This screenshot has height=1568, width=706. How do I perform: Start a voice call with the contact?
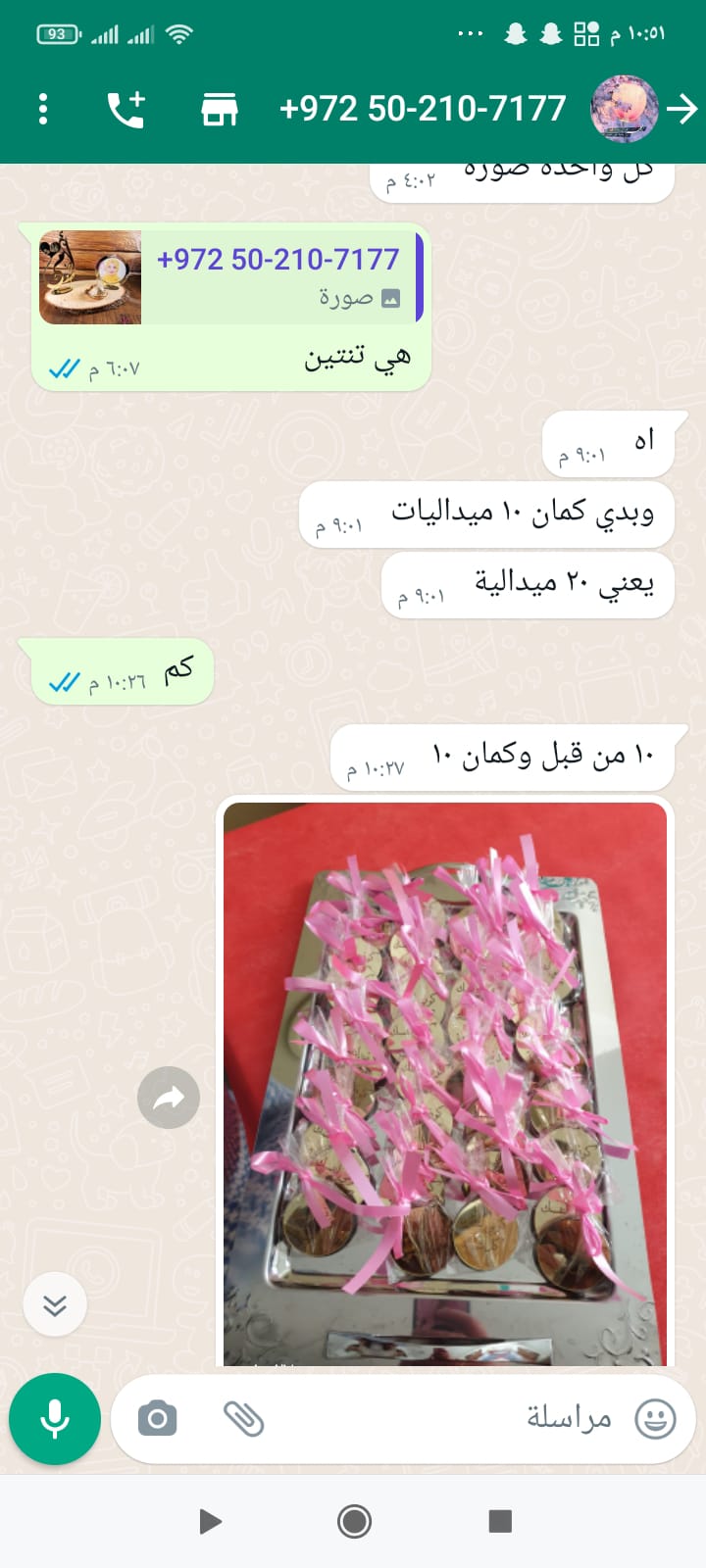point(126,109)
